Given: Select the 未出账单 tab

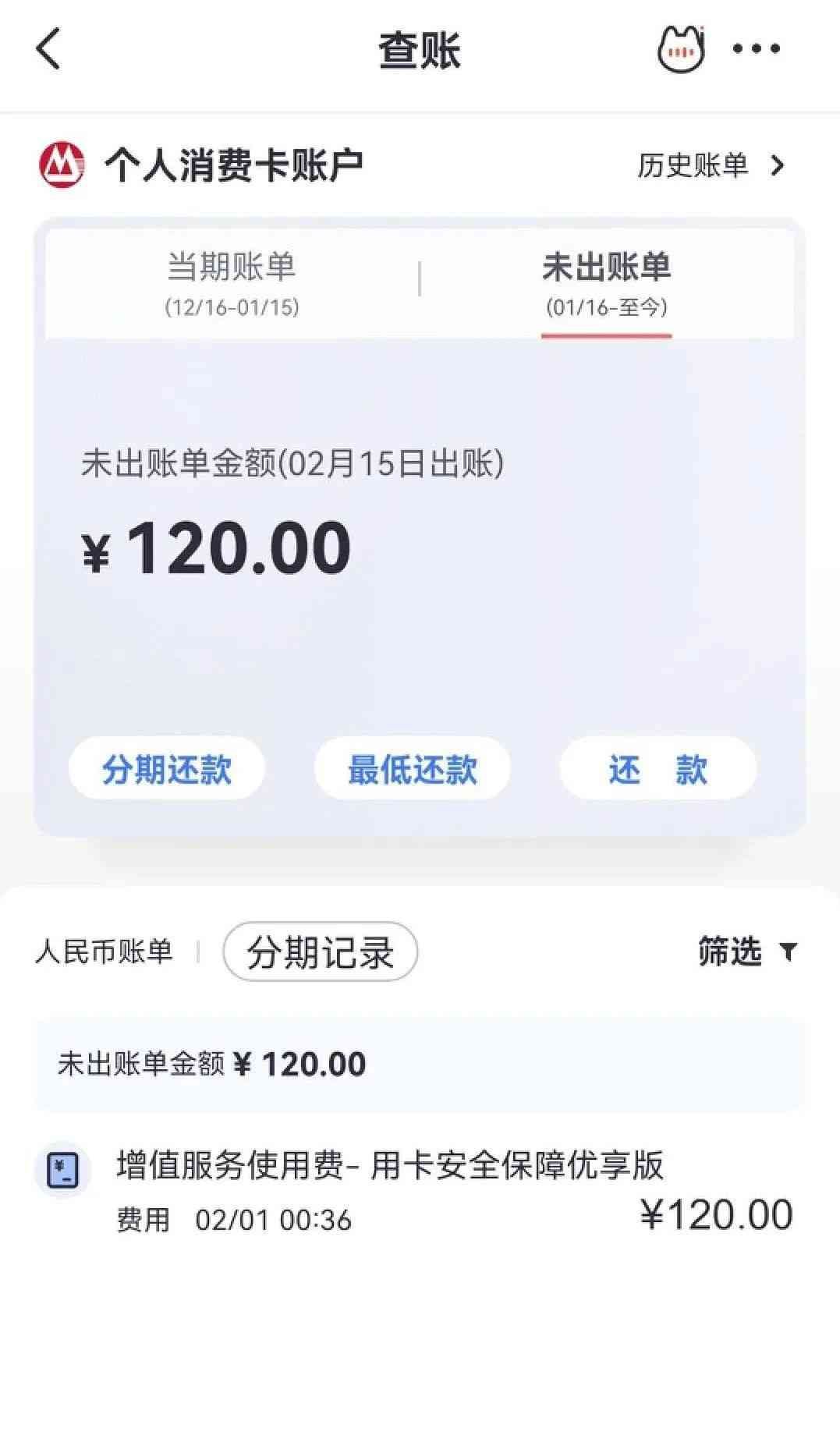Looking at the screenshot, I should (606, 282).
